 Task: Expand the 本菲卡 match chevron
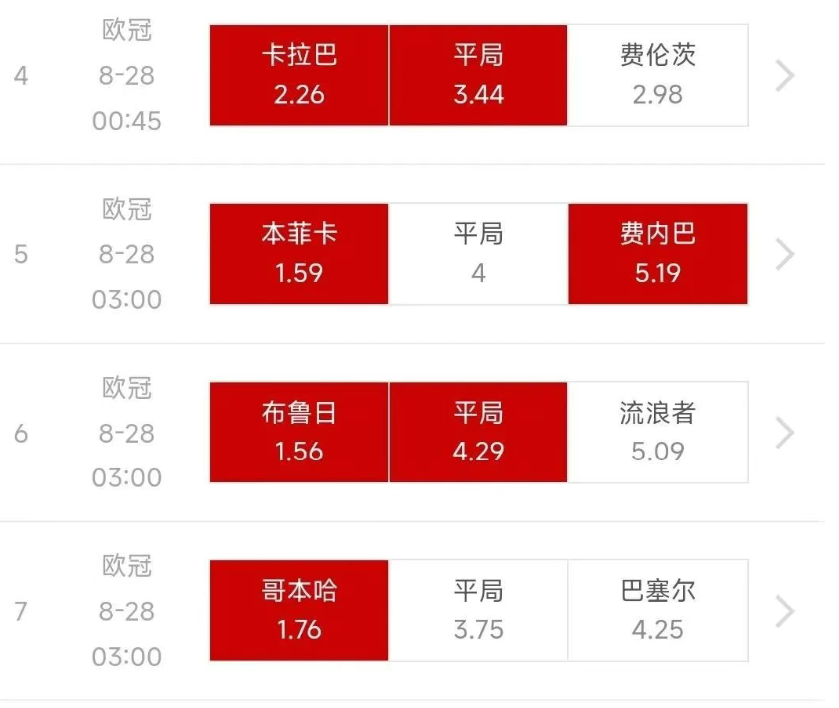(785, 254)
